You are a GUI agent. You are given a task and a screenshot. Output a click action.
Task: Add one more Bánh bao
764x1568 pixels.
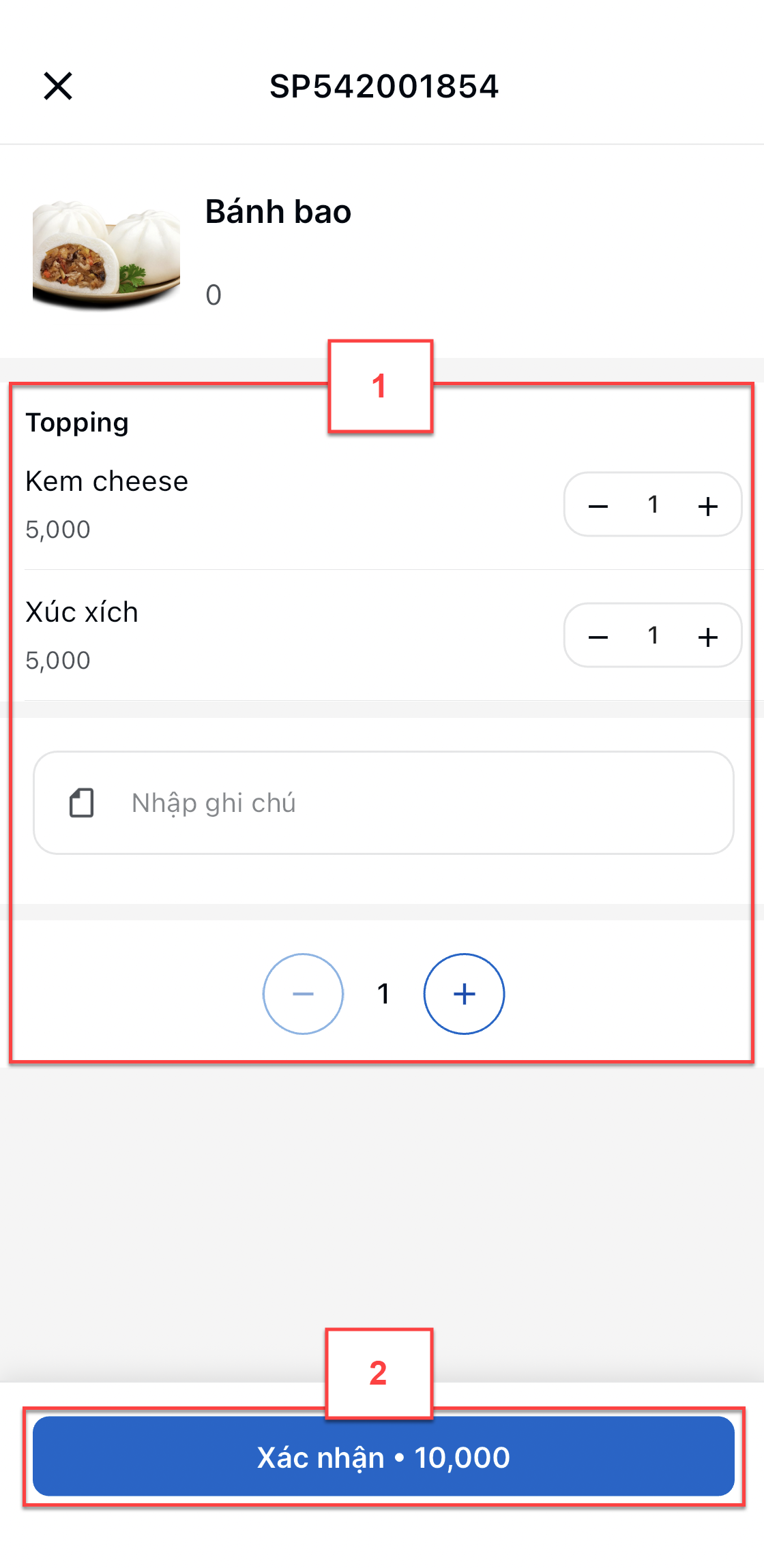coord(465,994)
